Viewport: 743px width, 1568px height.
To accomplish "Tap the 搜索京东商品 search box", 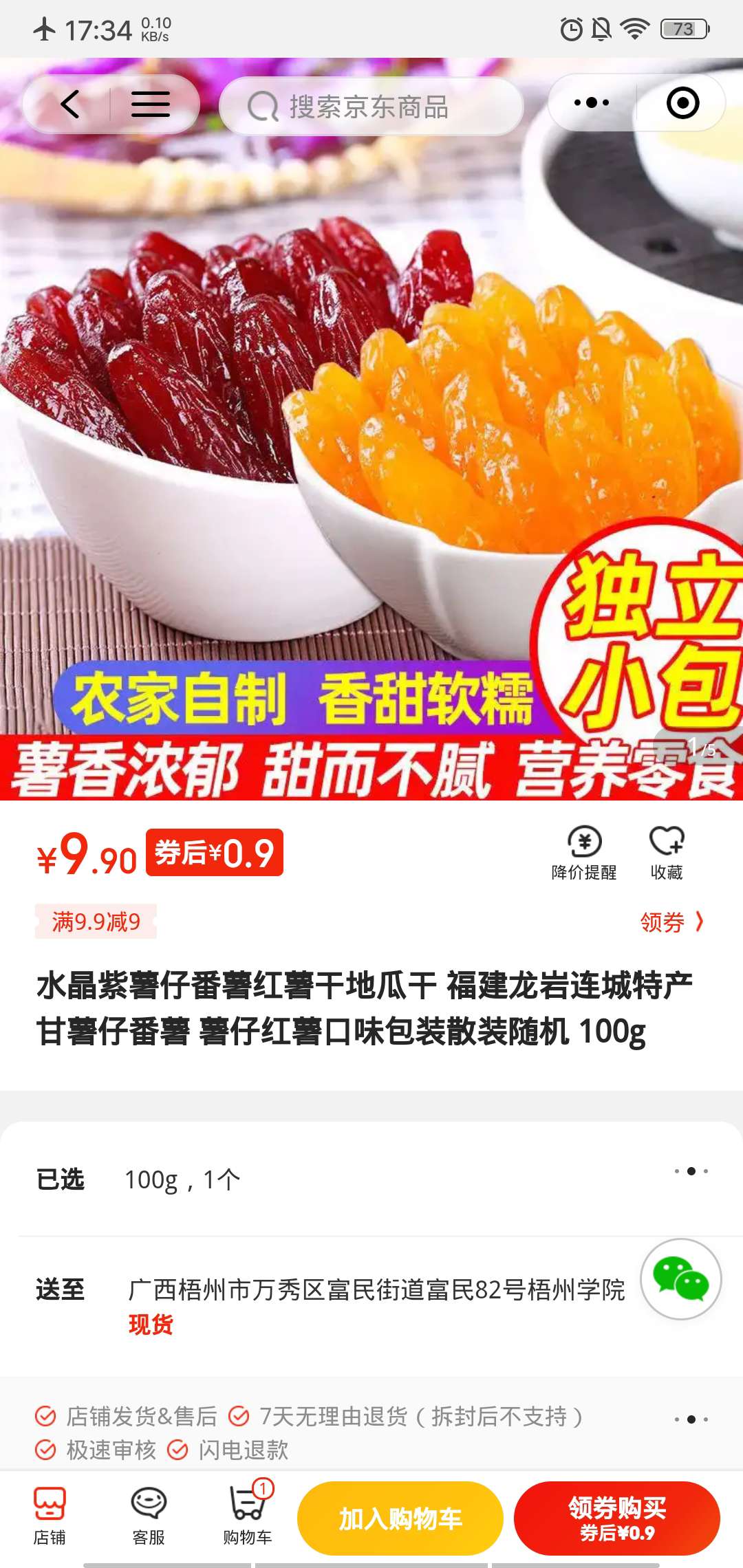I will [370, 107].
